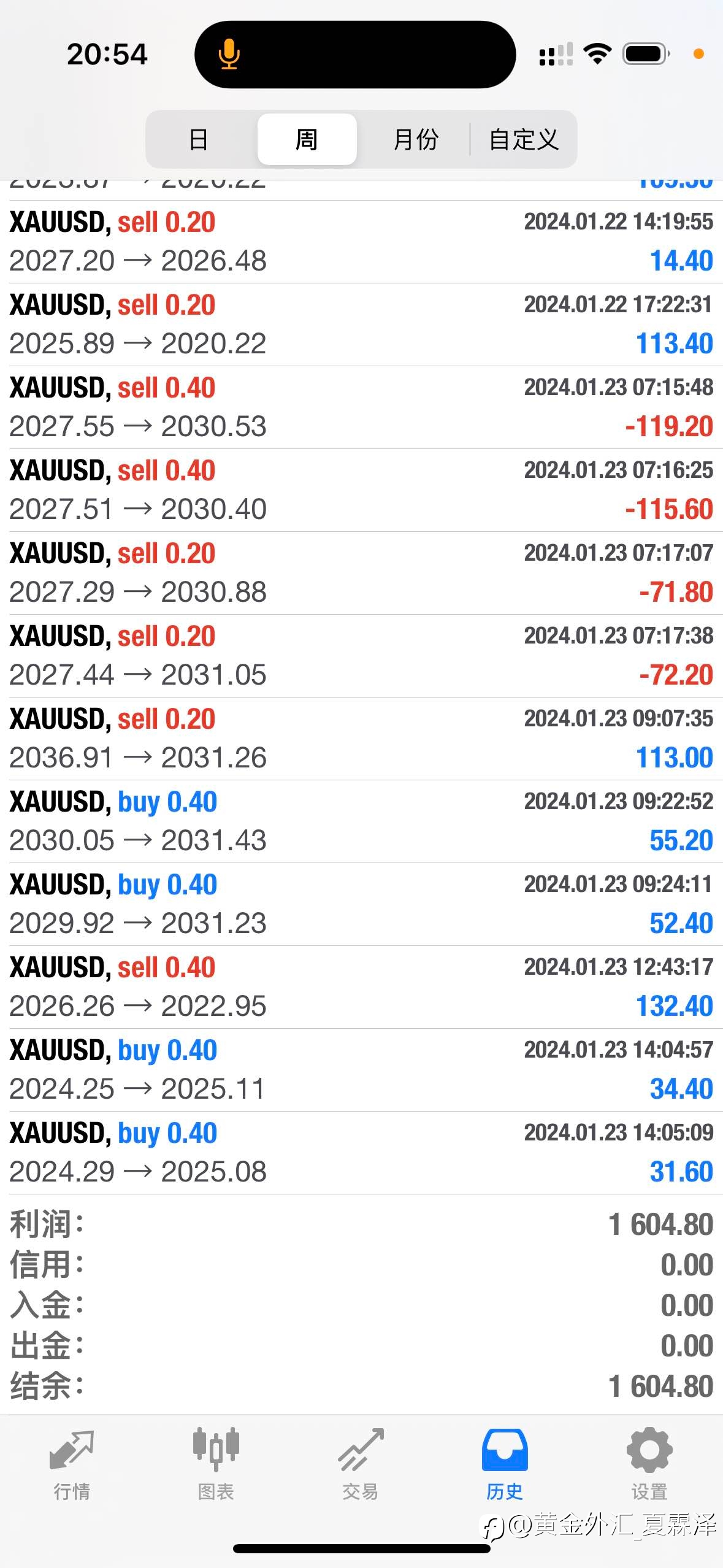Viewport: 723px width, 1568px height.
Task: Open the trade closed at 07:17:07
Action: (x=361, y=573)
